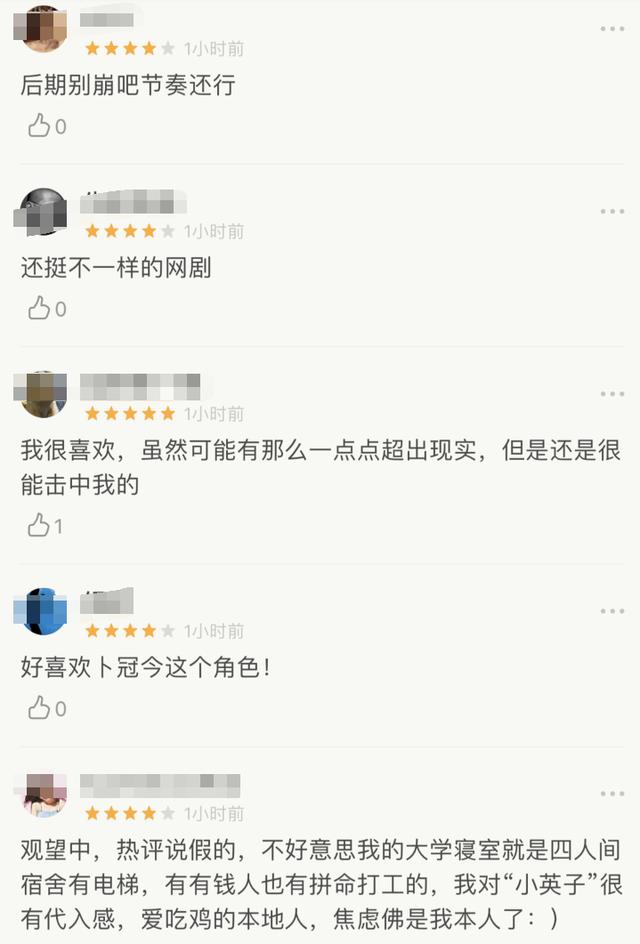View profile of the '还挺不一样的网剧' commenter
Screen dimensions: 640x944
click(x=44, y=211)
